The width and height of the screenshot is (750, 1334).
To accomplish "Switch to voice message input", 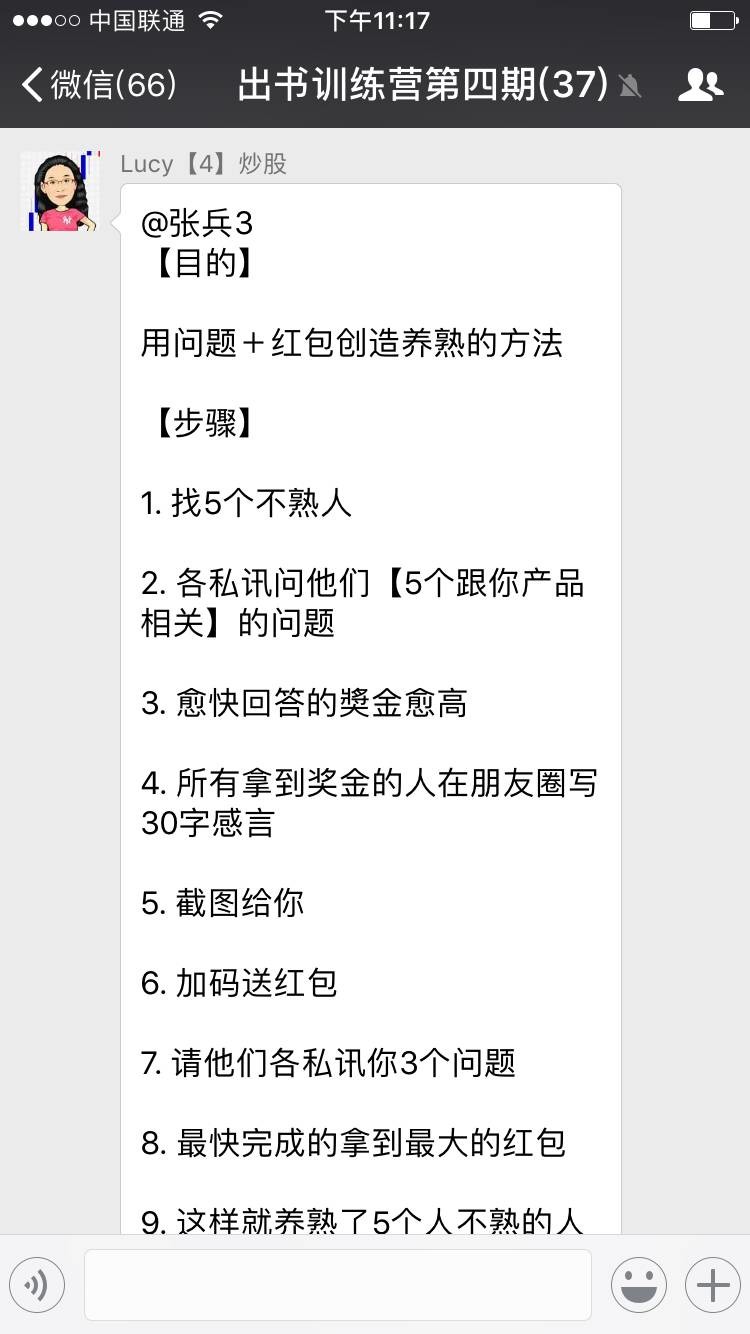I will 37,1285.
